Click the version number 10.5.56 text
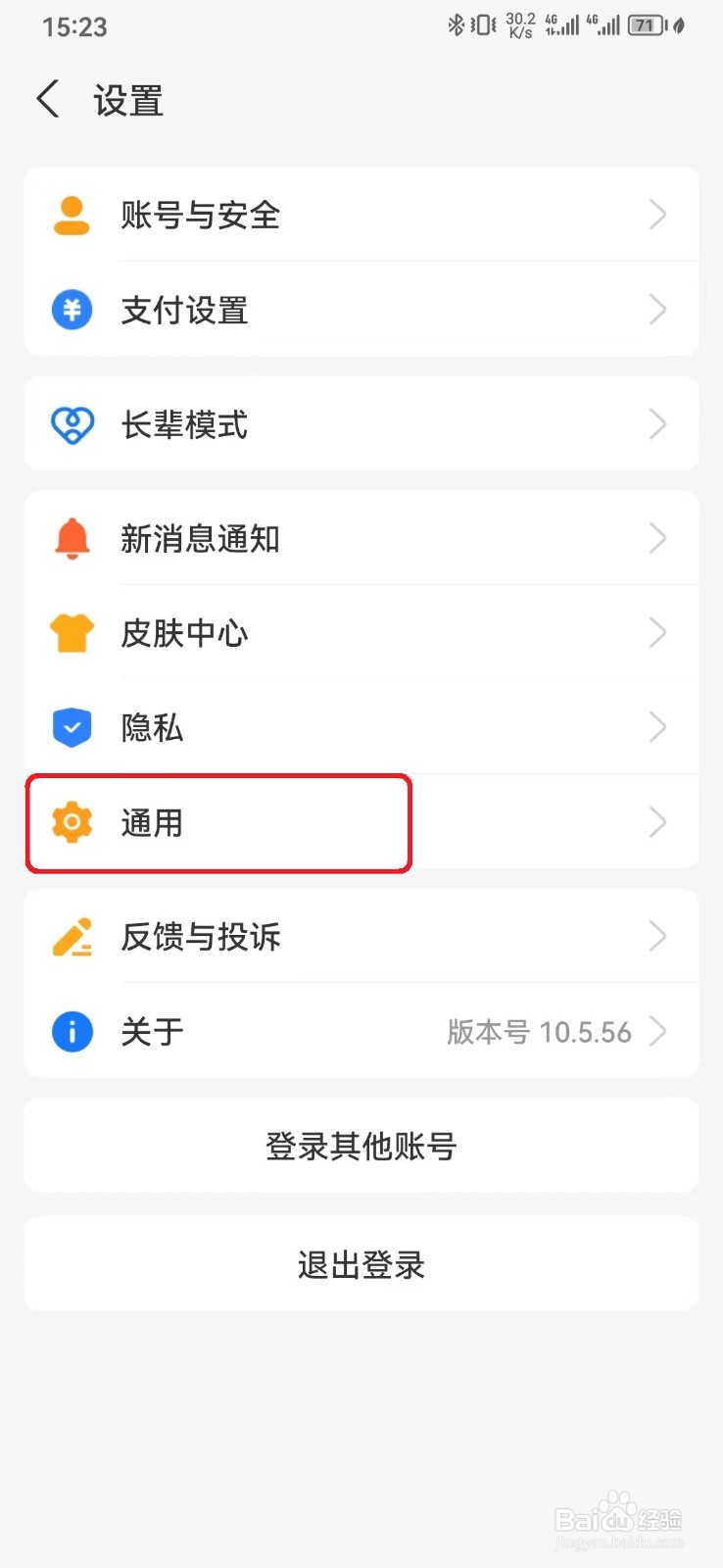This screenshot has width=723, height=1568. [539, 1030]
